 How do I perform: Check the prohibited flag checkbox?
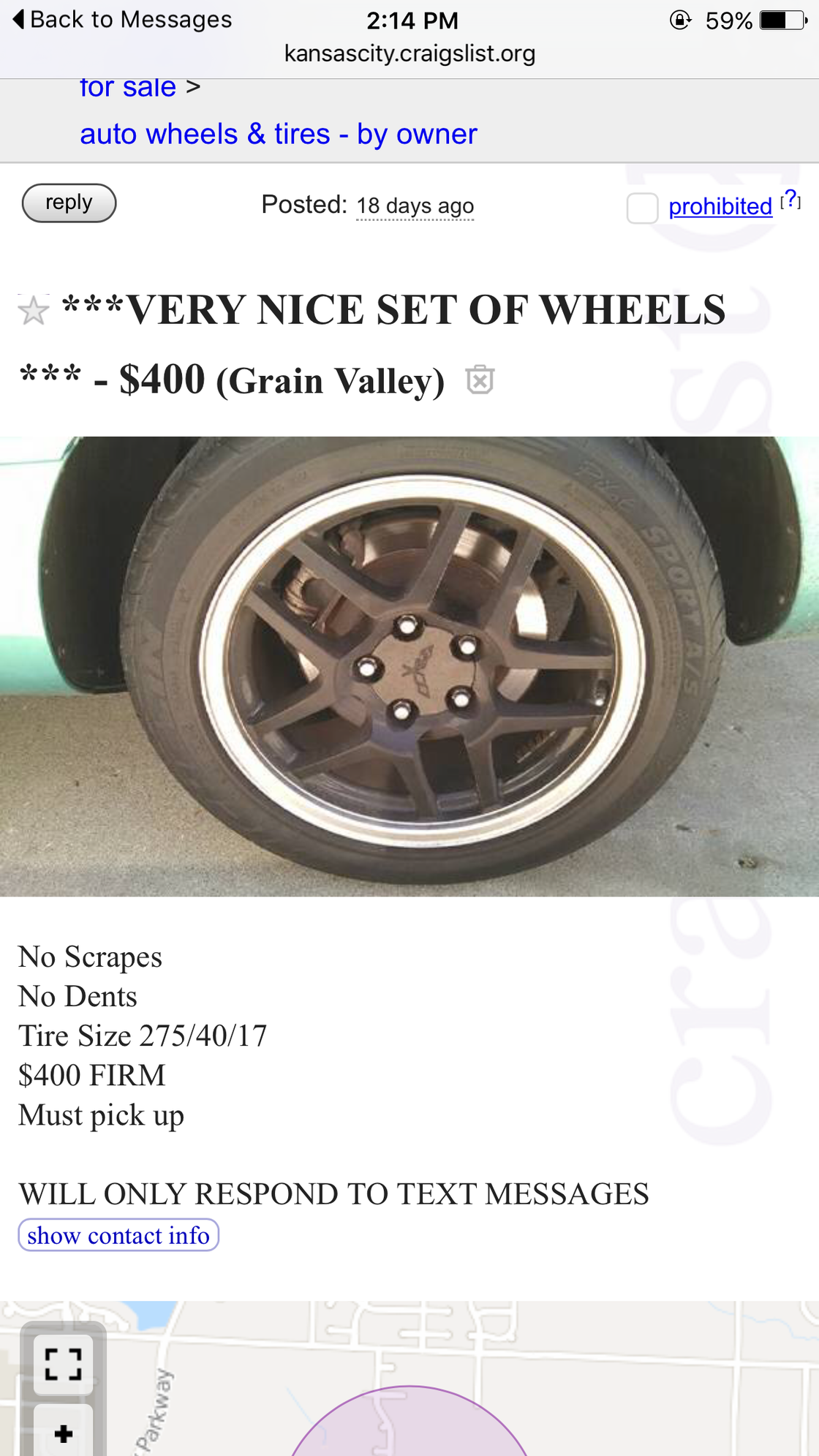642,208
